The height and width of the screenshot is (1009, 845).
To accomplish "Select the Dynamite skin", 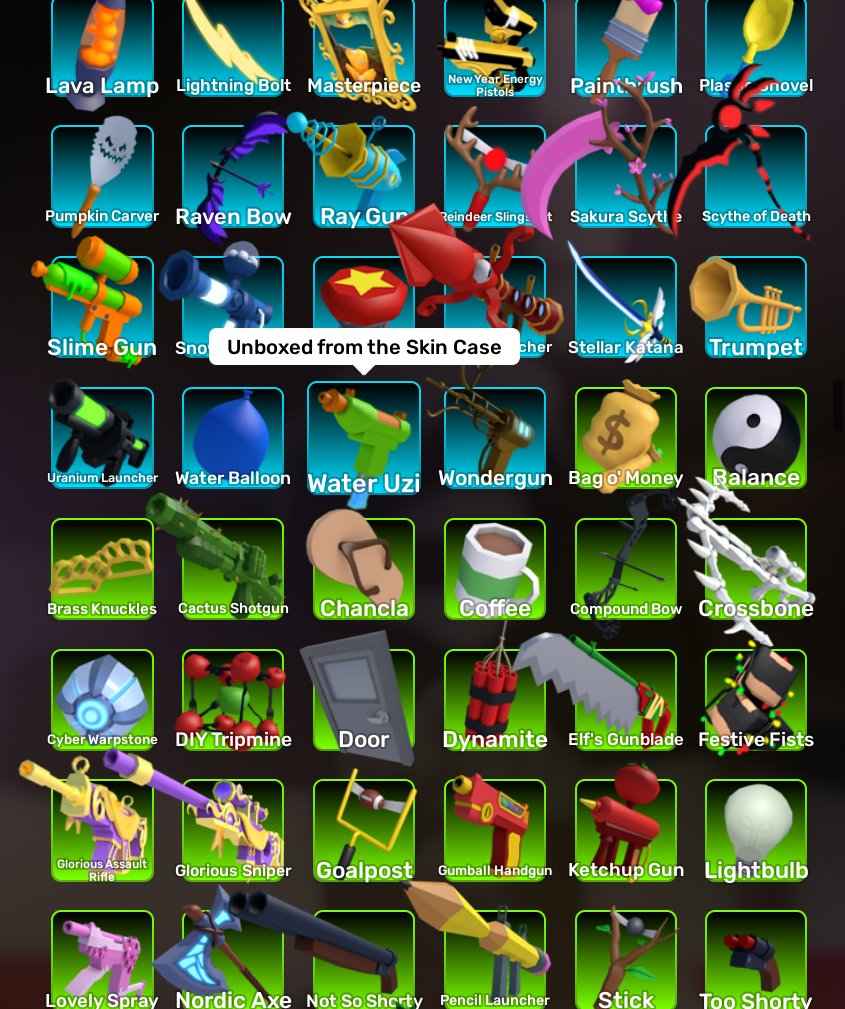I will [x=495, y=700].
